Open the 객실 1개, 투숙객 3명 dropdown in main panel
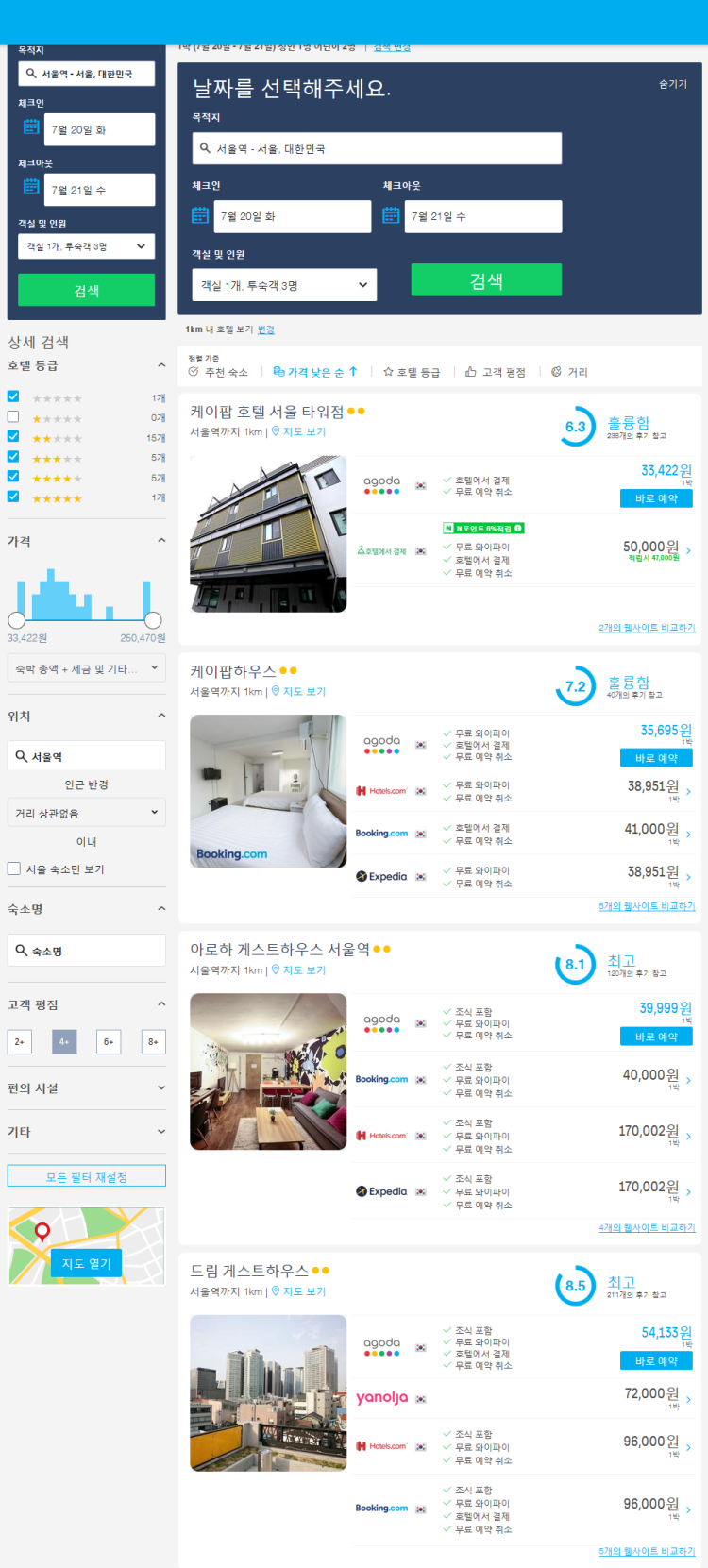Image resolution: width=708 pixels, height=1568 pixels. [284, 285]
